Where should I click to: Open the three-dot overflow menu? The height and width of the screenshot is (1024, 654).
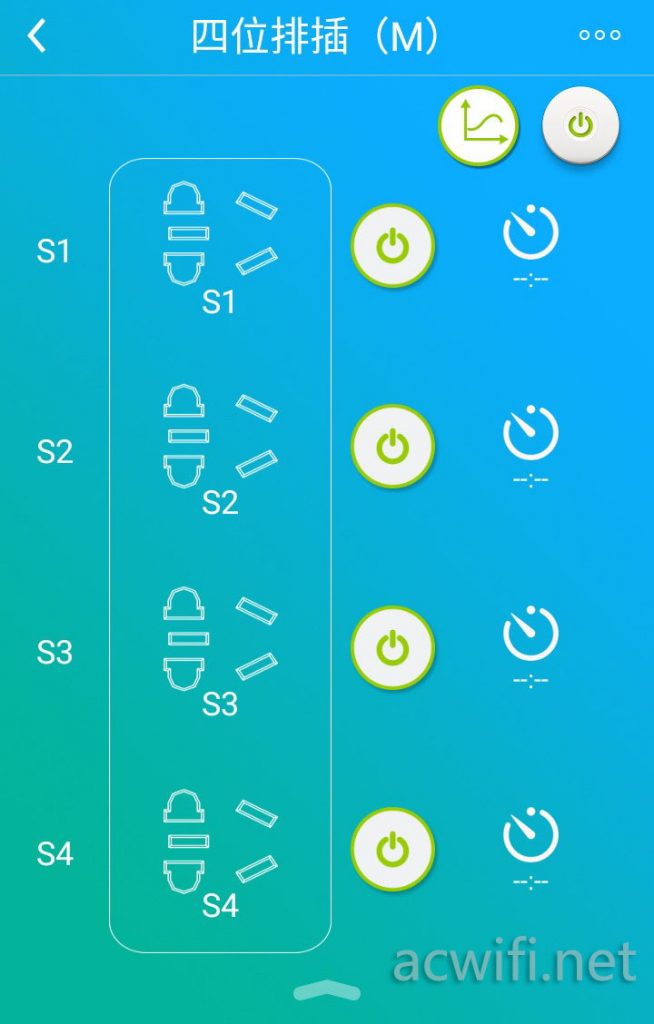599,35
